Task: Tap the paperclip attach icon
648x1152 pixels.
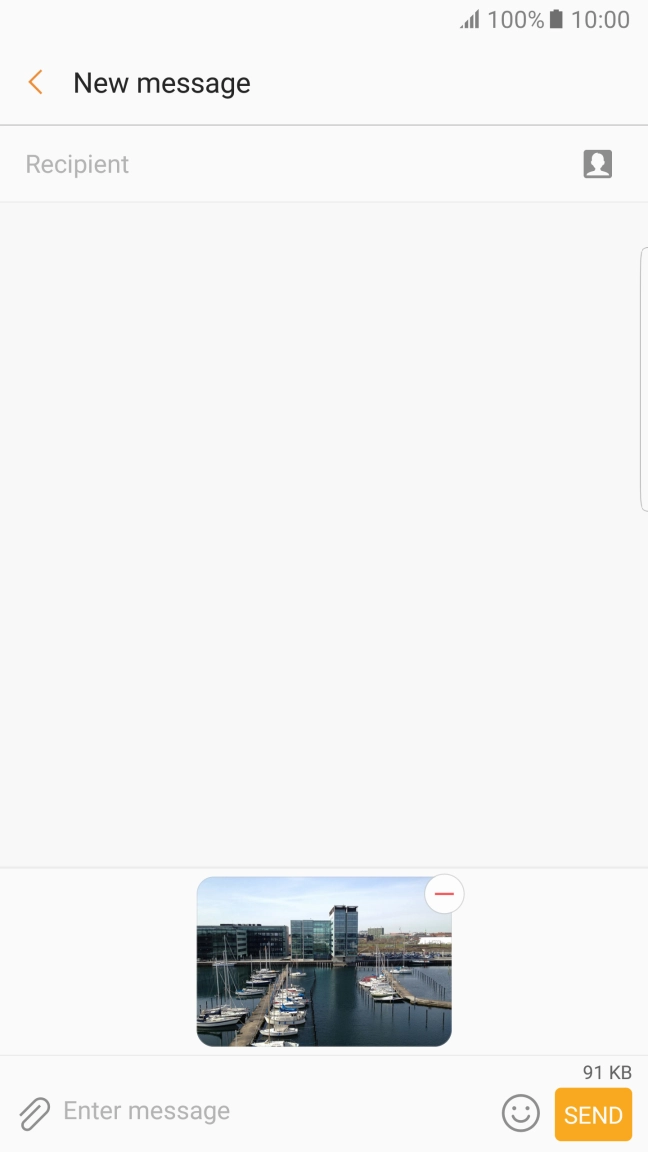Action: click(x=35, y=1112)
